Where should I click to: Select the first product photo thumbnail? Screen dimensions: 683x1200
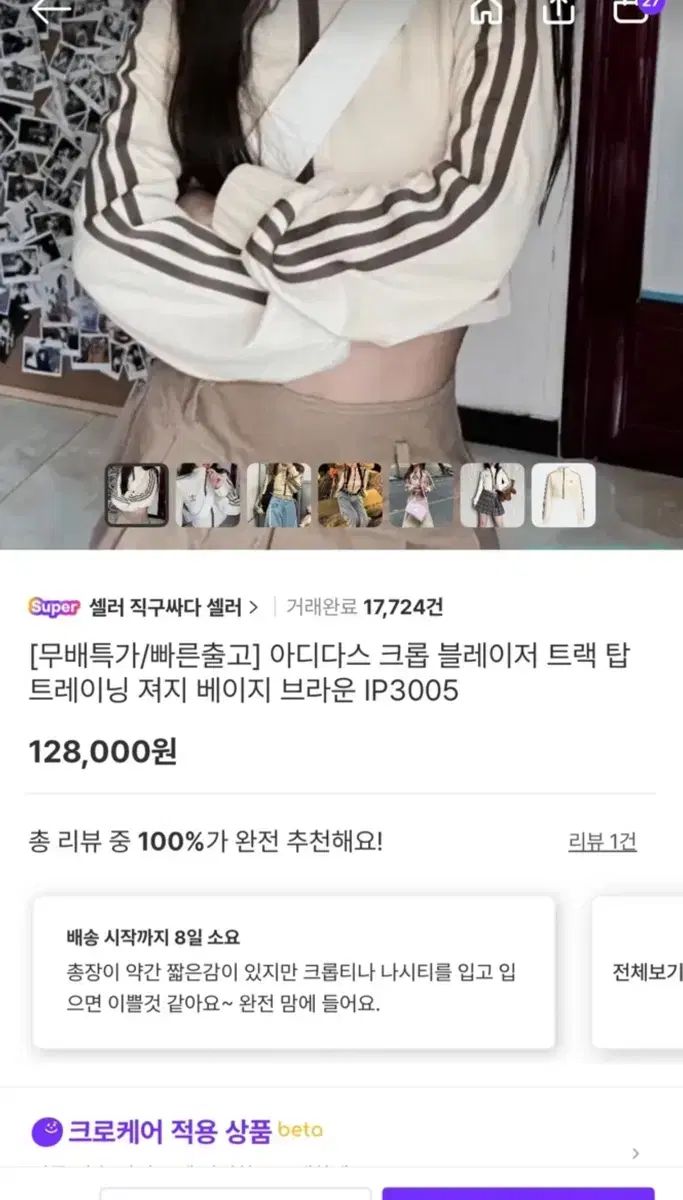click(137, 495)
